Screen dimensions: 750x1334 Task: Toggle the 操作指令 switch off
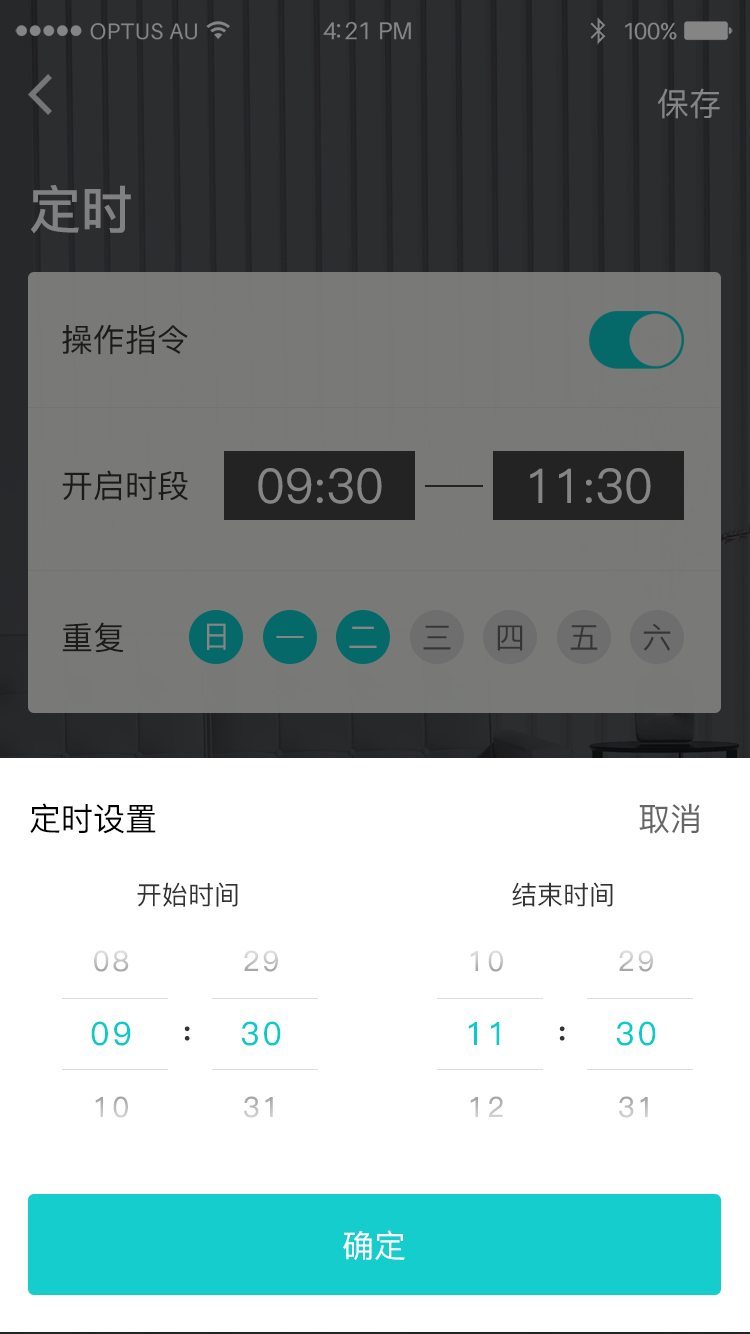click(x=636, y=340)
